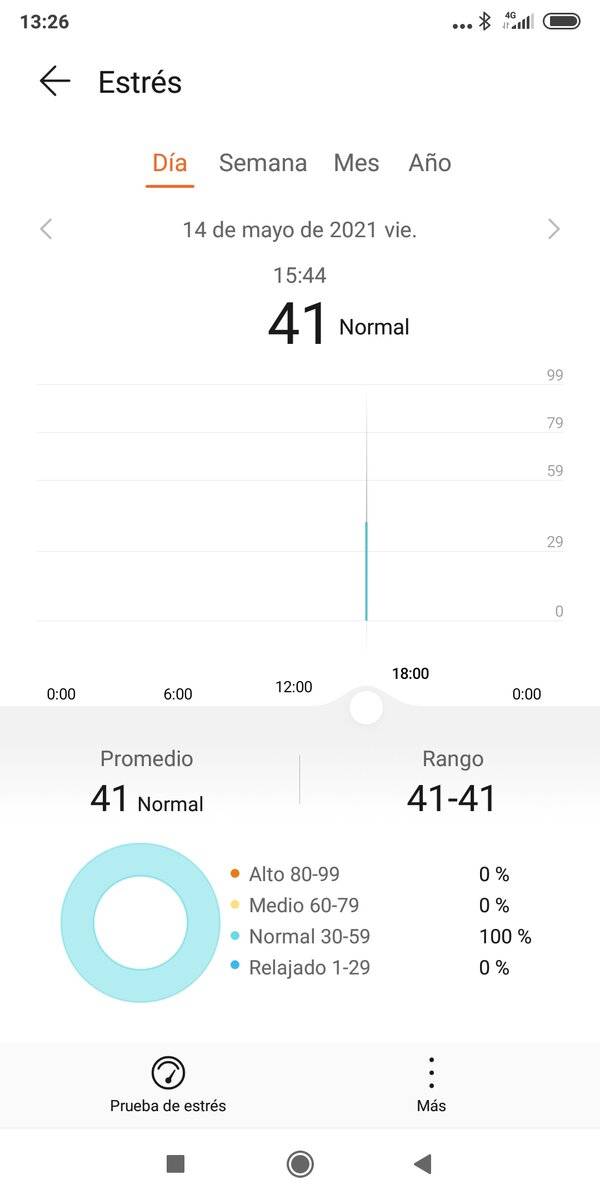
Task: Select the Día tab
Action: pos(170,163)
